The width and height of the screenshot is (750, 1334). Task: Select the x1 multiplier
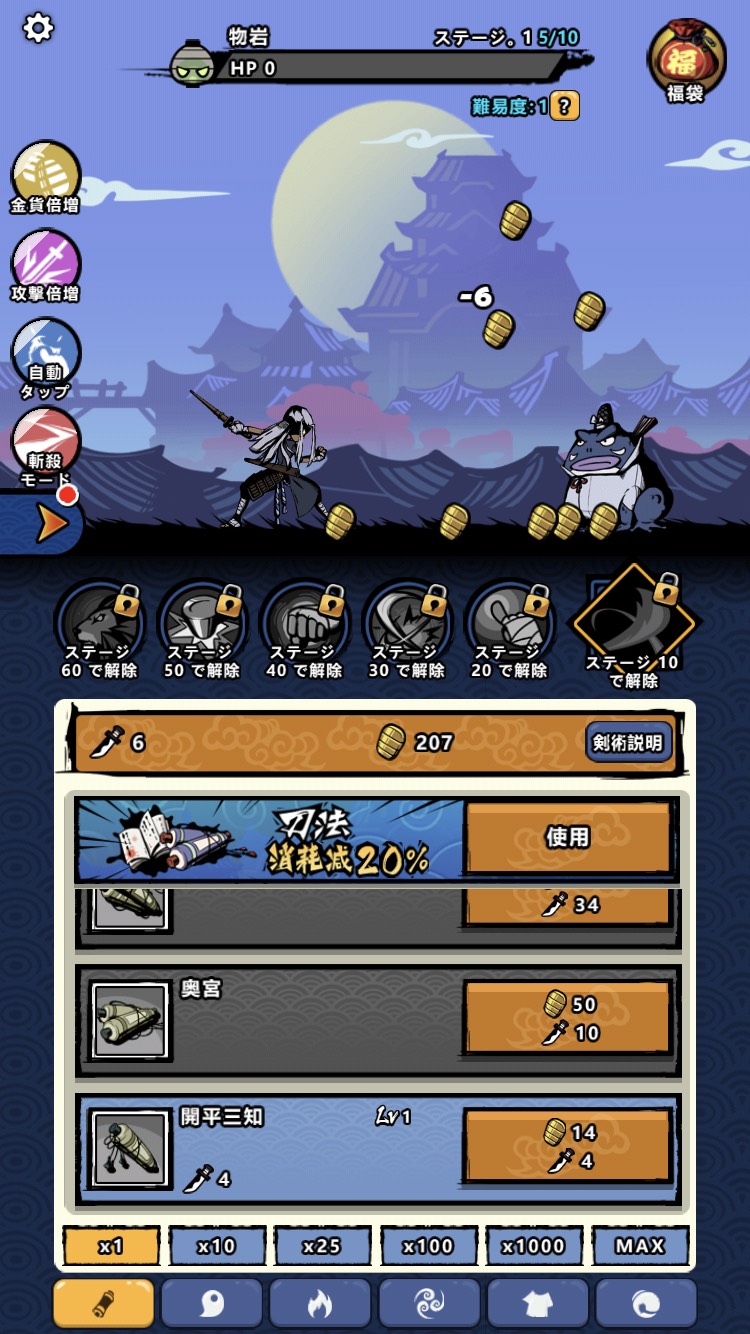[x=111, y=1247]
